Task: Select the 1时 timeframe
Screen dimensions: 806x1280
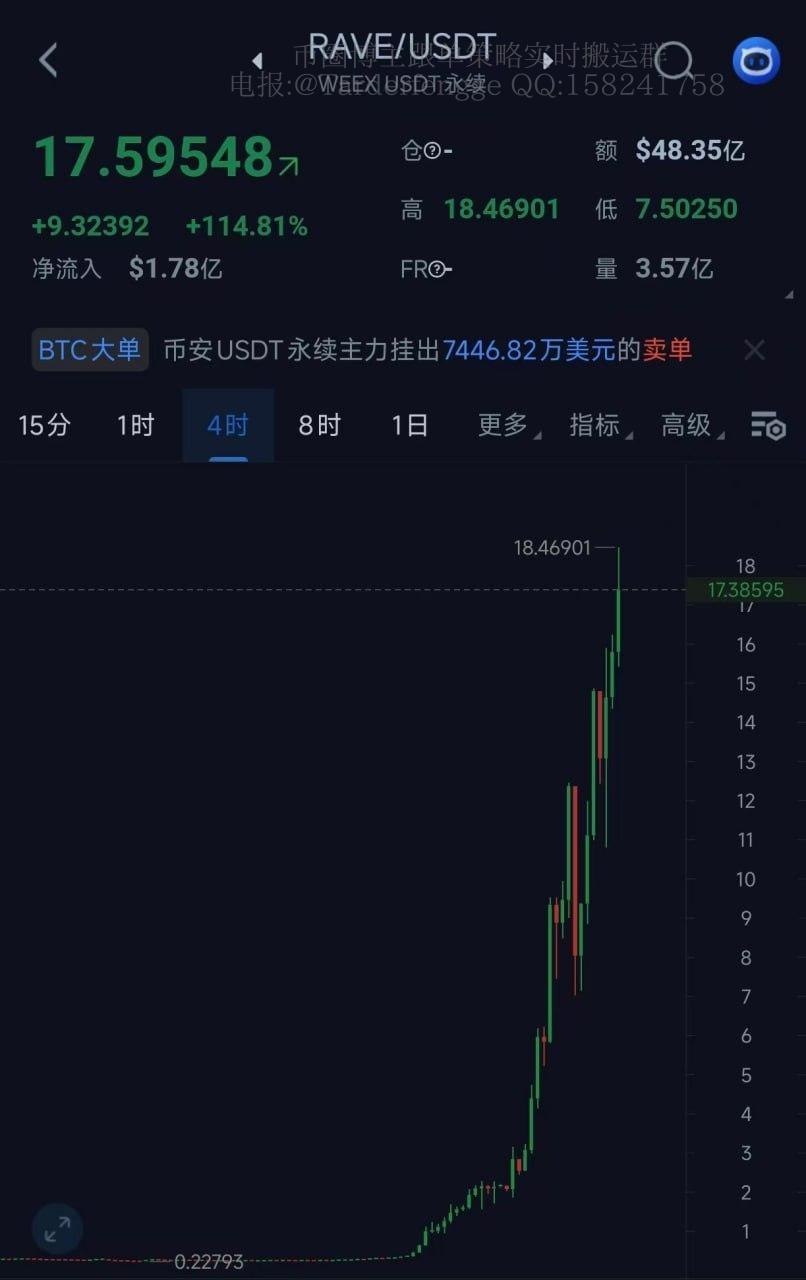Action: click(x=135, y=425)
